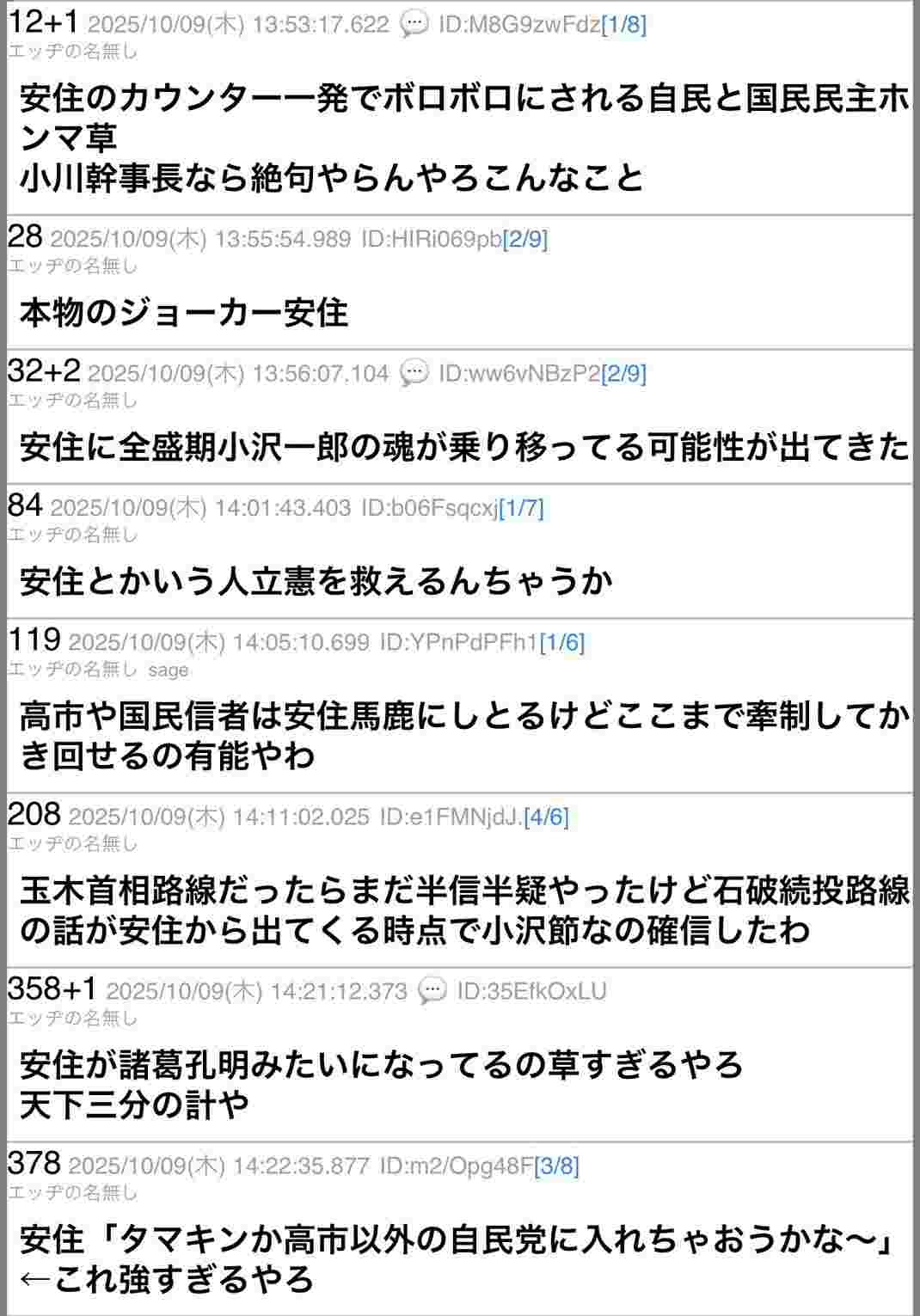Open the [2/9] ID link on post 28
The width and height of the screenshot is (920, 1316).
[x=524, y=239]
